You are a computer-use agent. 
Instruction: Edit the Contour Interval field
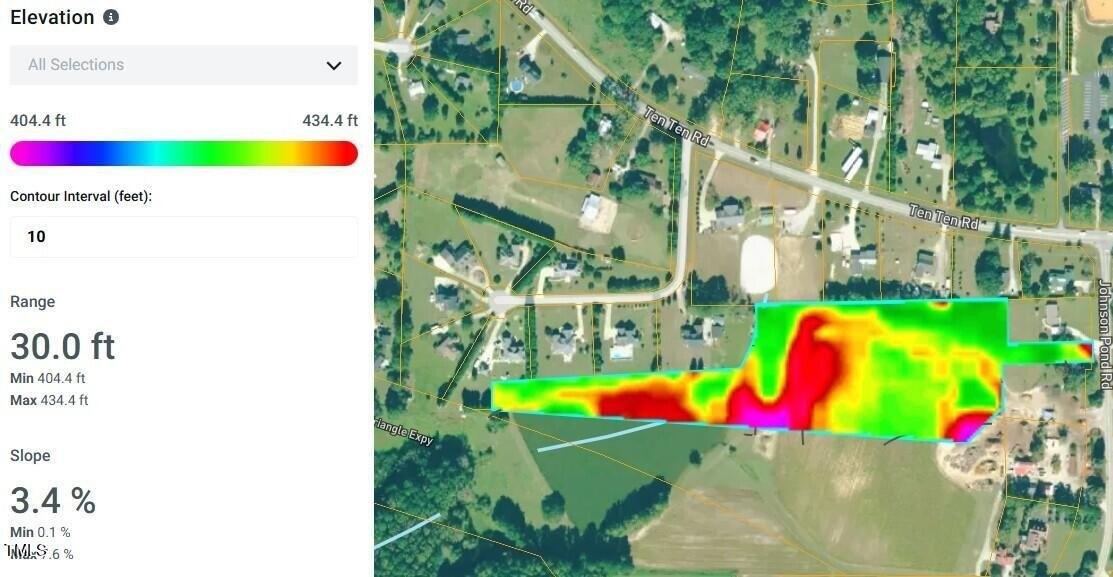[184, 237]
